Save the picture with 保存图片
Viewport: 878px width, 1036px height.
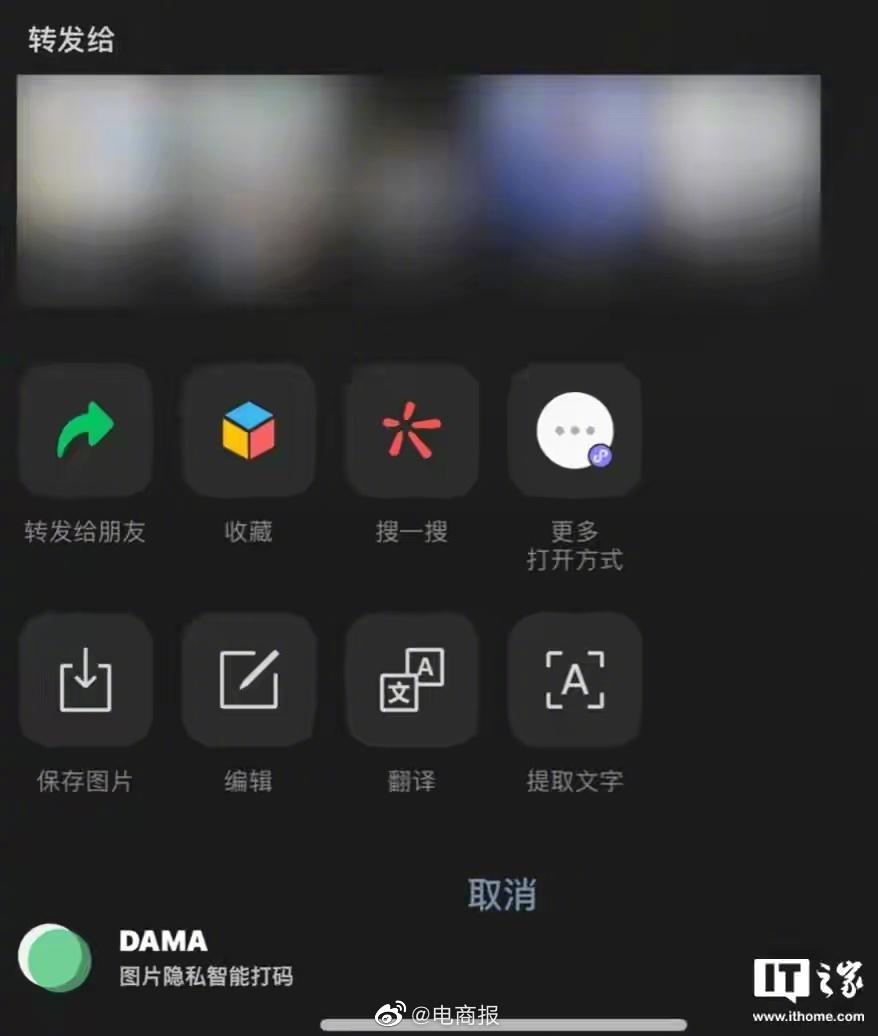pyautogui.click(x=85, y=680)
